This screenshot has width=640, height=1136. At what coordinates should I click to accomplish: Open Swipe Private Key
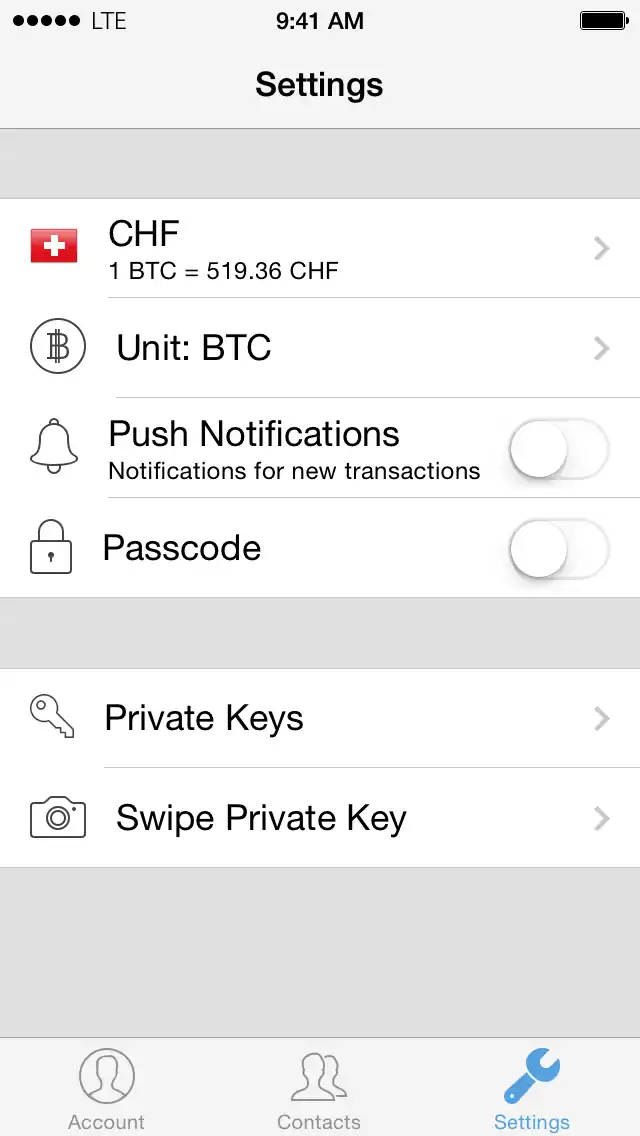coord(320,818)
